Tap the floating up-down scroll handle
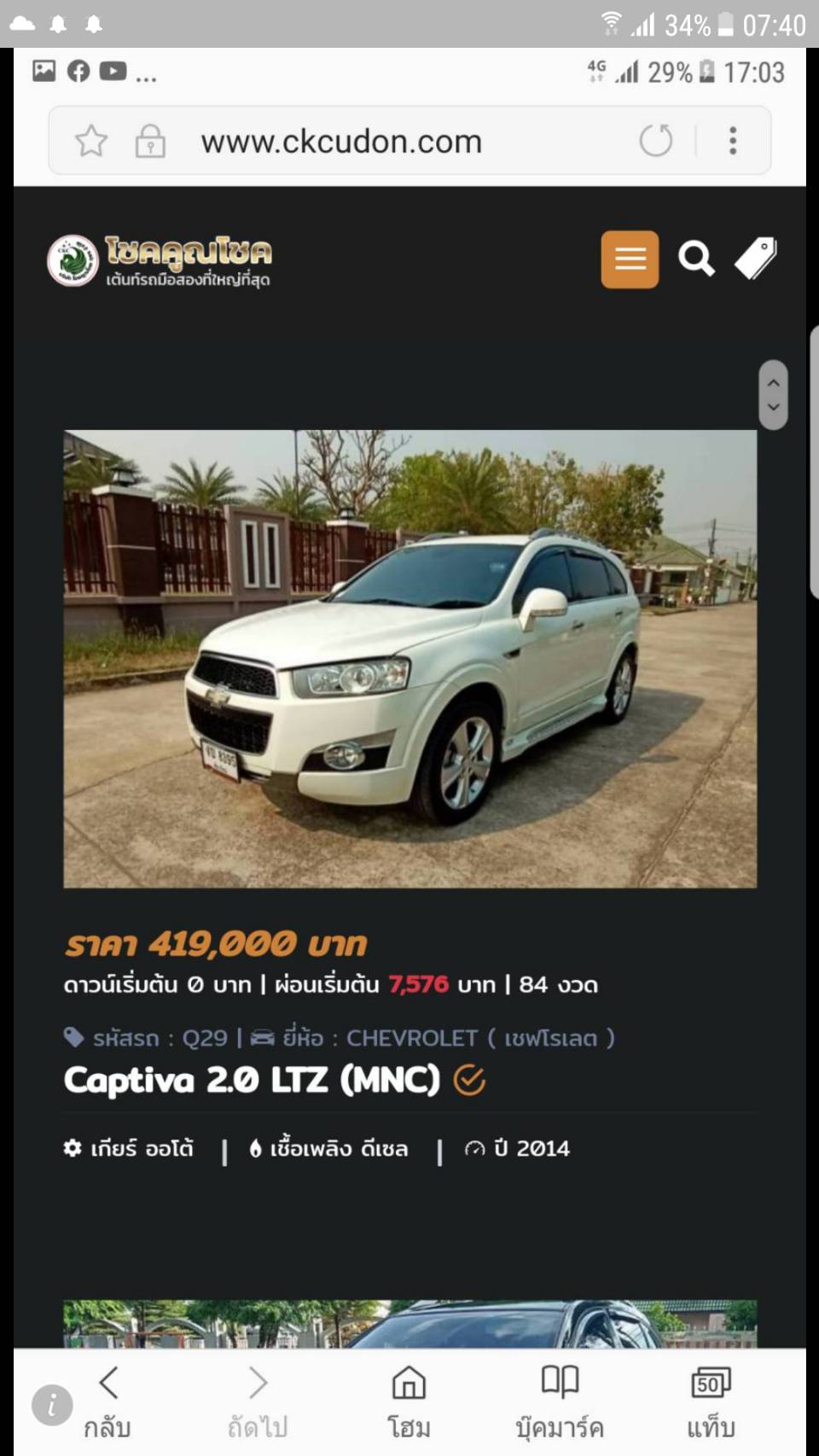The image size is (819, 1456). [773, 394]
